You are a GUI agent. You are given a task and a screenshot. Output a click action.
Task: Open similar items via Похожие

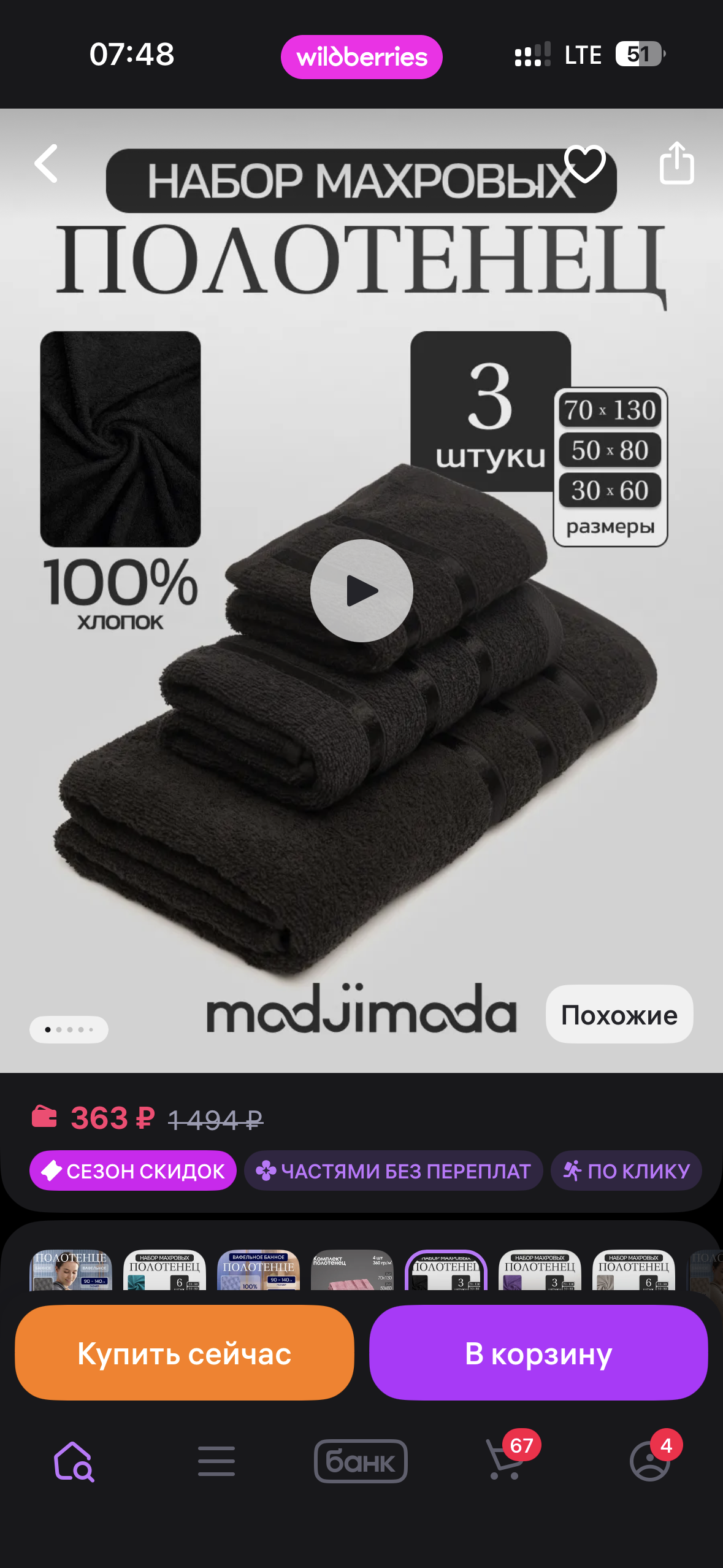619,1015
